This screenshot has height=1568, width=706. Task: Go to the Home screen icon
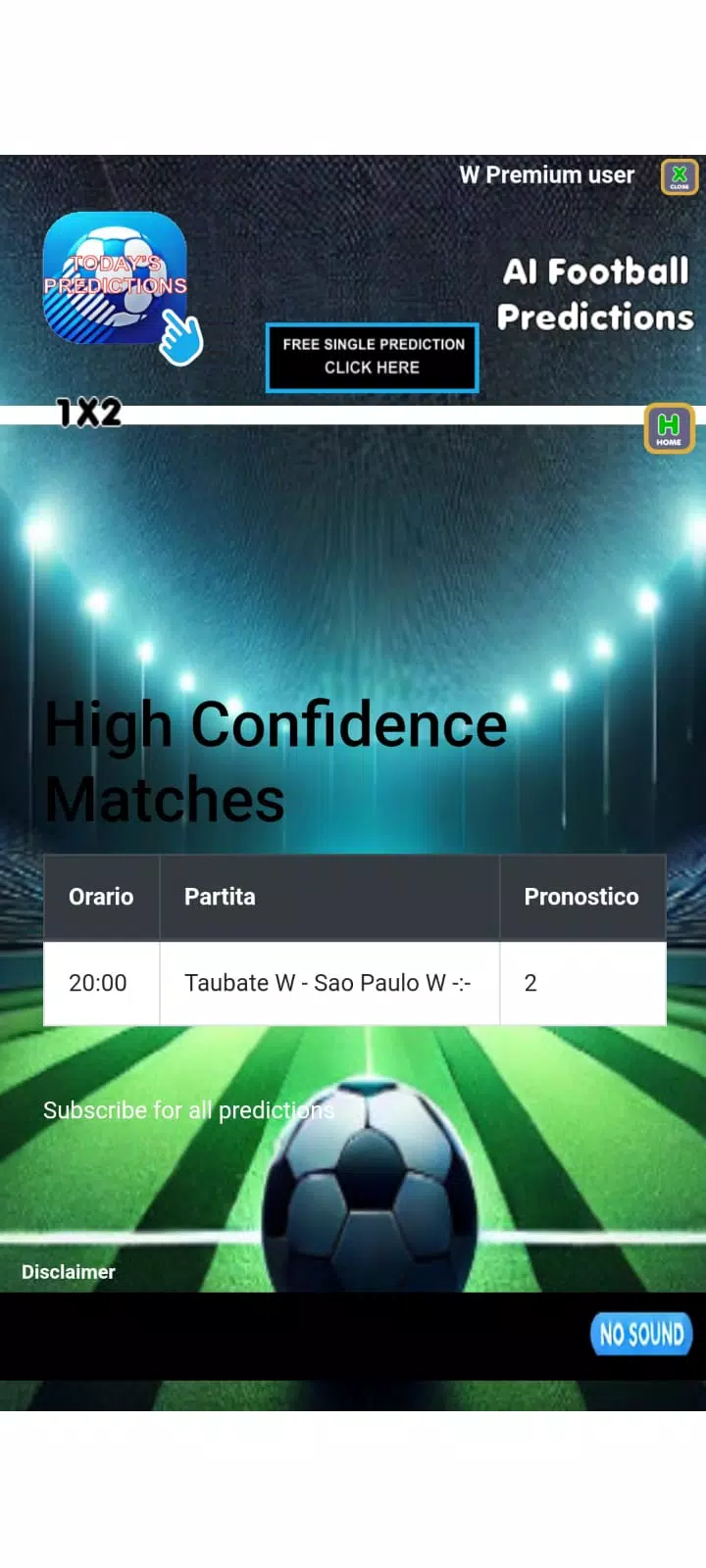(x=669, y=428)
